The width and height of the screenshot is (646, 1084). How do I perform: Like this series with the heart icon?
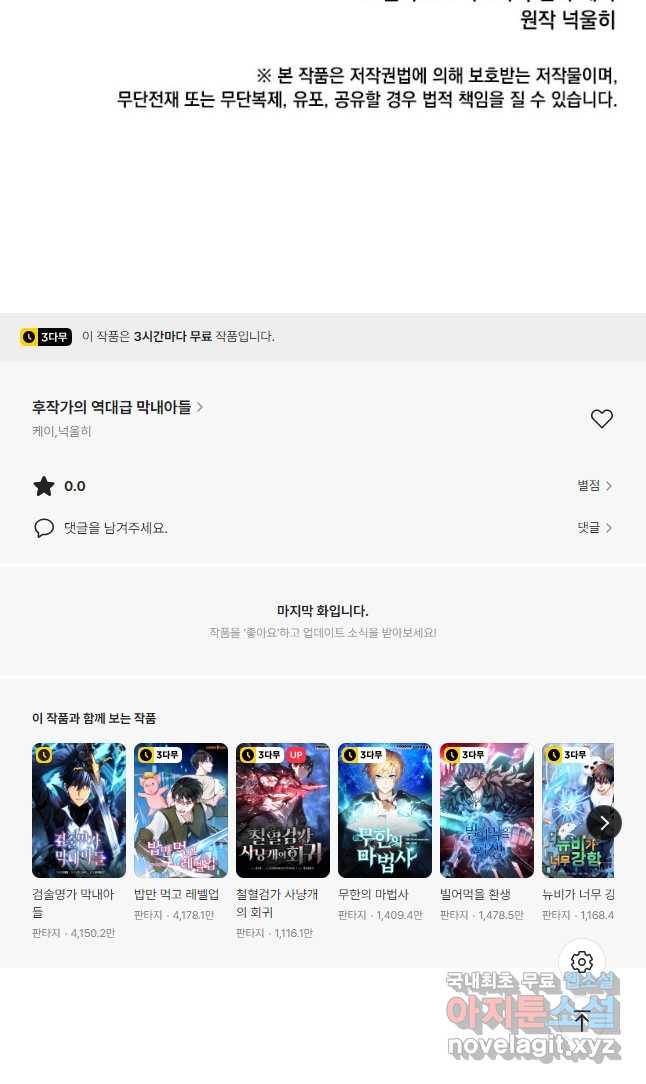[601, 419]
